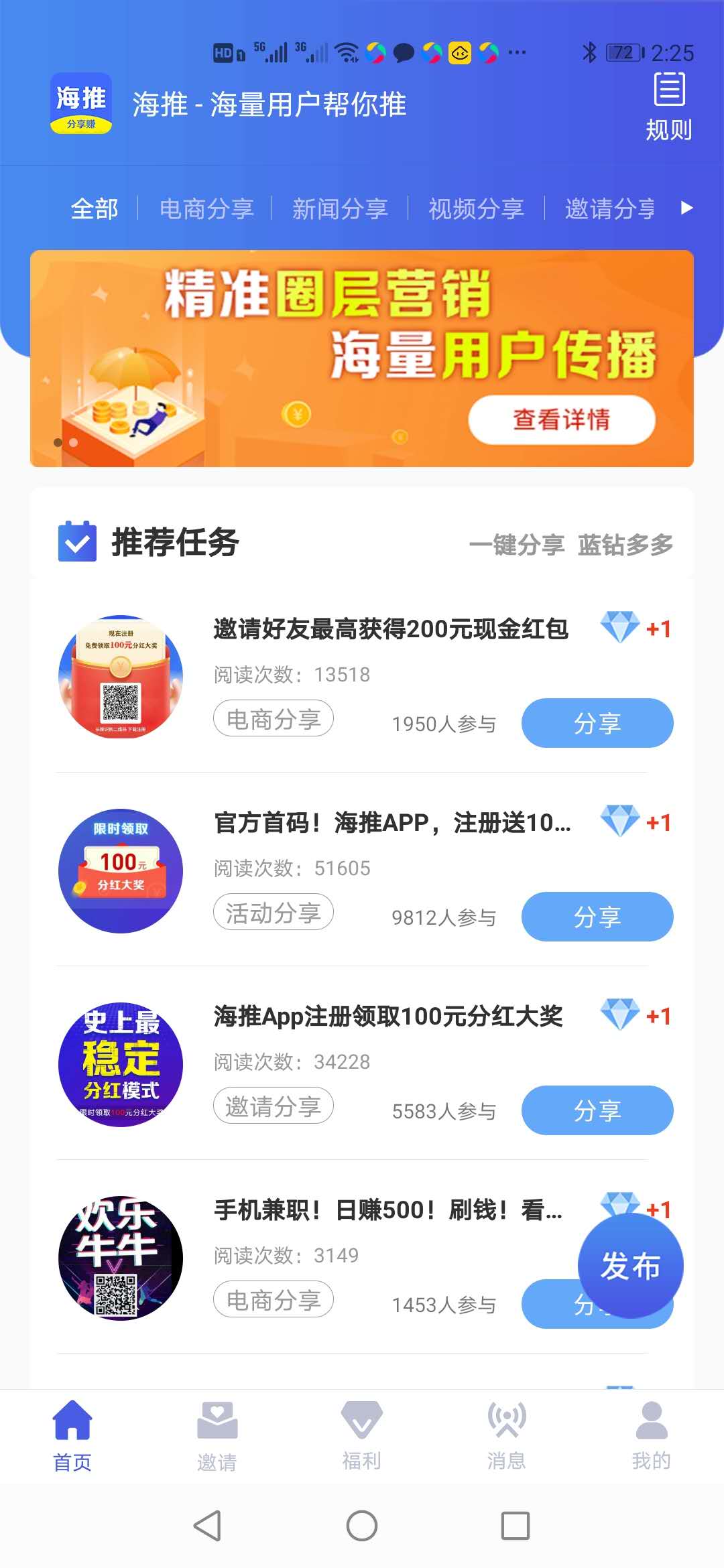Switch to the 电商分享 top tab
The width and height of the screenshot is (724, 1568).
tap(206, 208)
